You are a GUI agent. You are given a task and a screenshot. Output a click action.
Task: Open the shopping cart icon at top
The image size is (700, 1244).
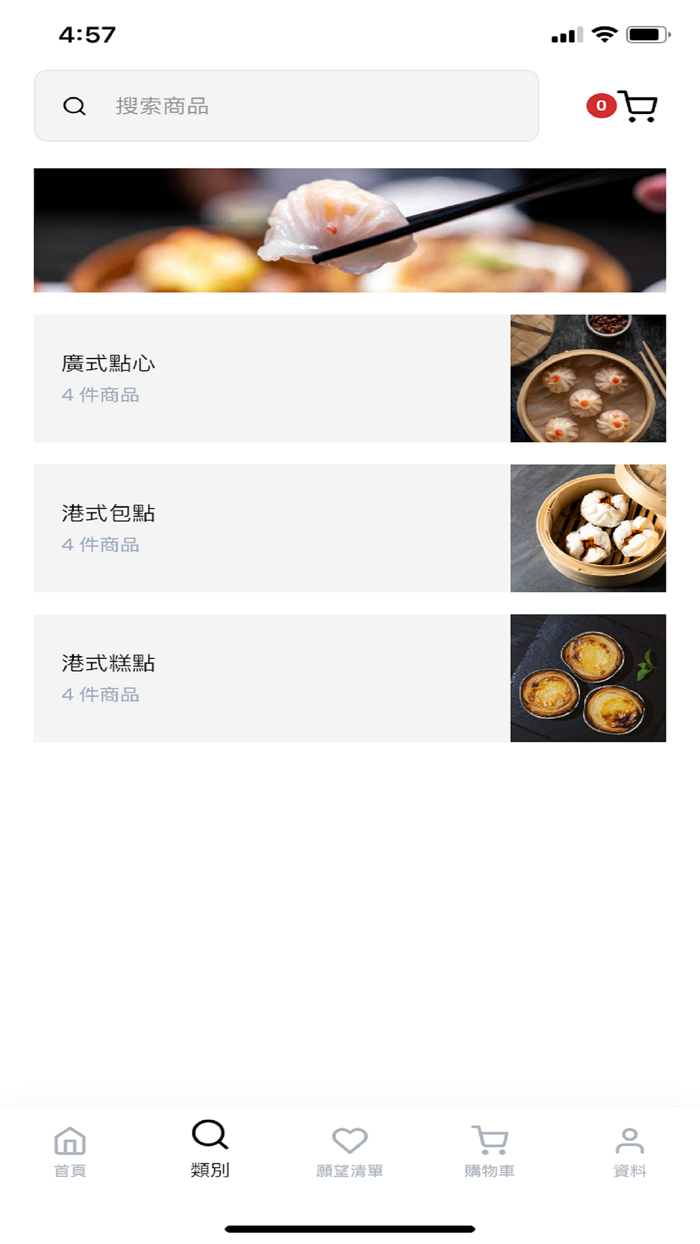pyautogui.click(x=636, y=106)
